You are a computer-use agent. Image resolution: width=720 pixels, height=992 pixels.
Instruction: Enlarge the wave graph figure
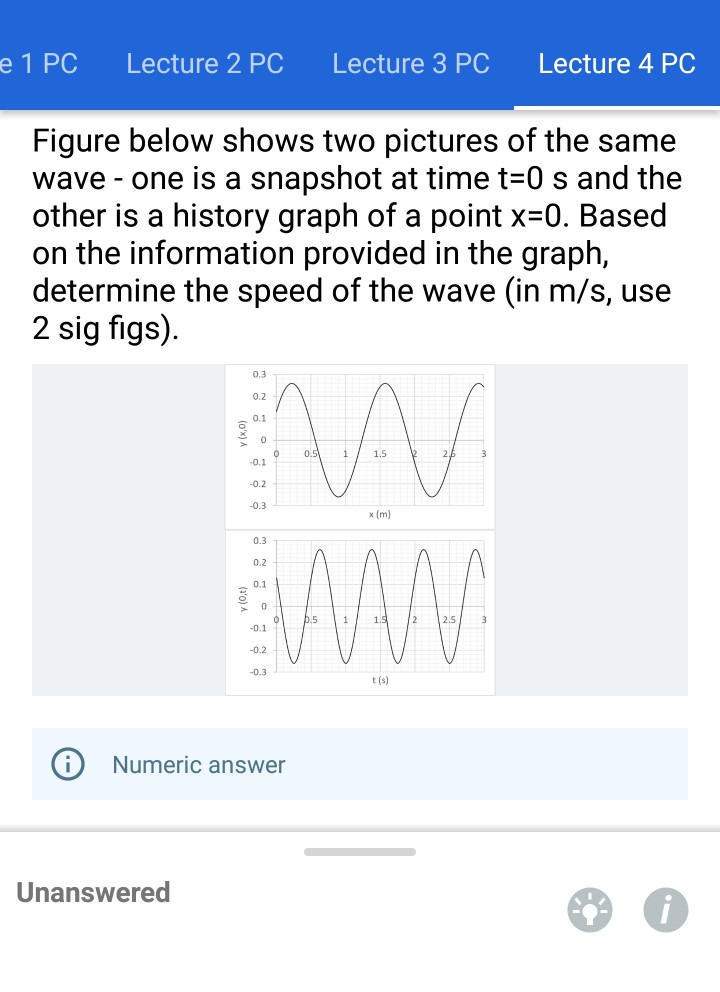pos(360,529)
